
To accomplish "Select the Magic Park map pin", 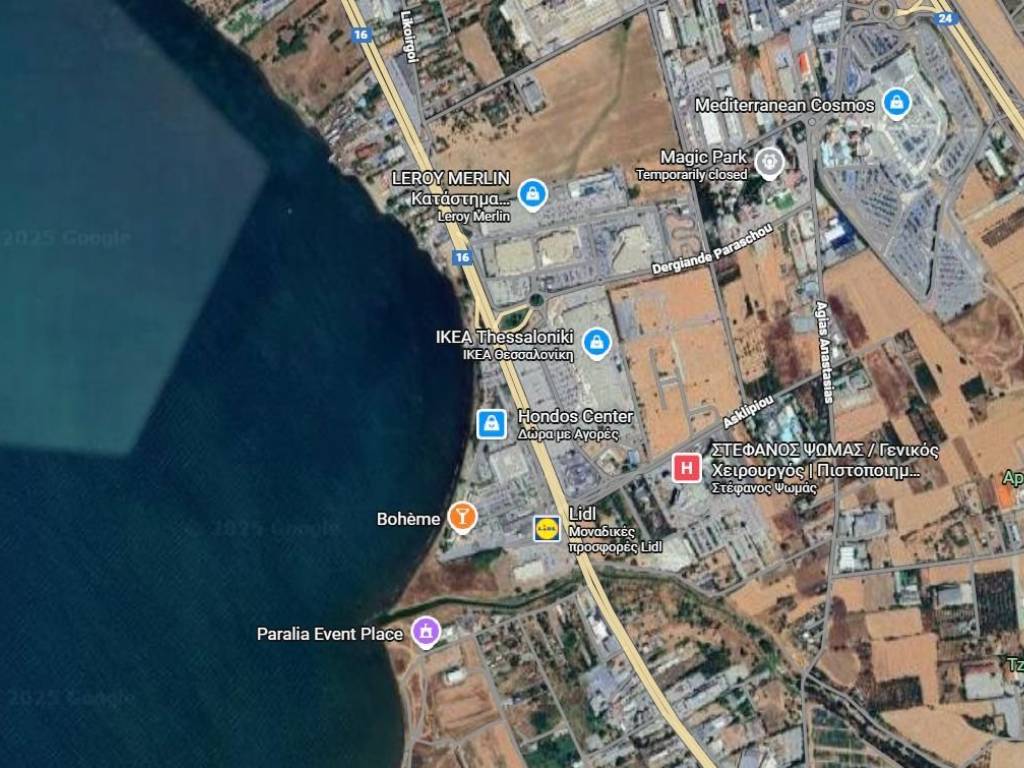I will (769, 161).
